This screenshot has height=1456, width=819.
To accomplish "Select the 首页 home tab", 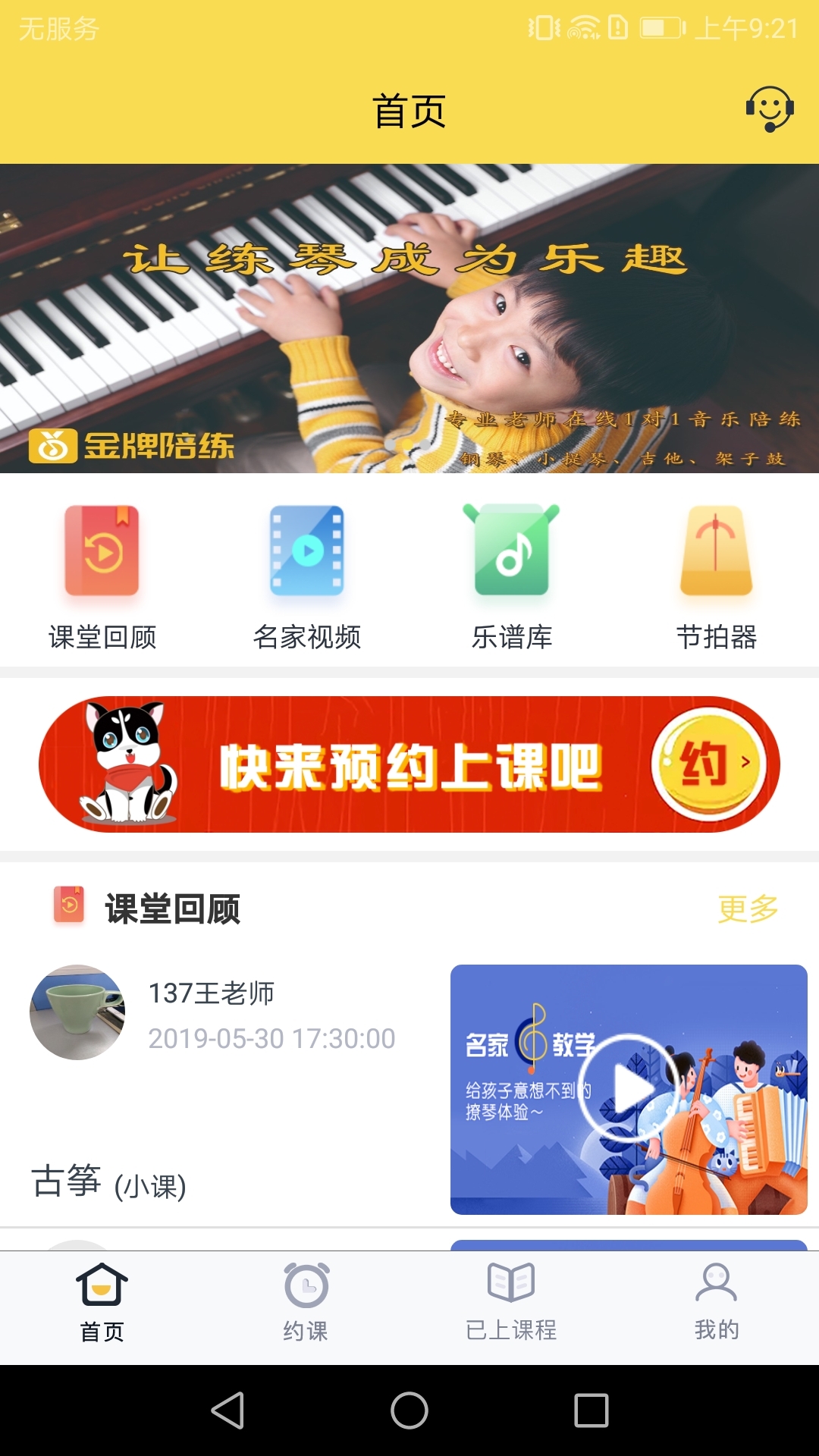I will click(x=102, y=1303).
